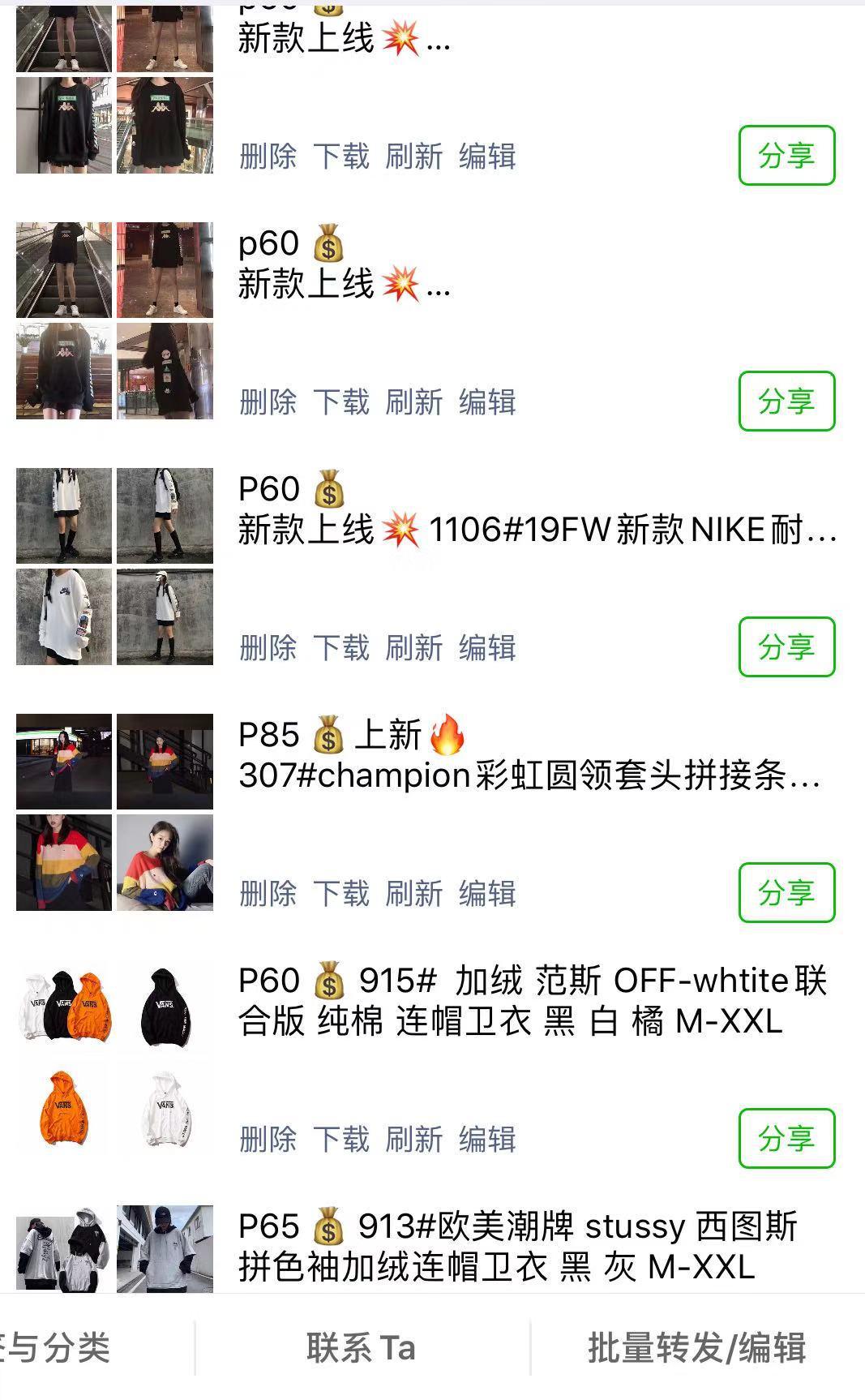Share the second p60 Kappa listing
Screen dimensions: 865x1400
[787, 402]
